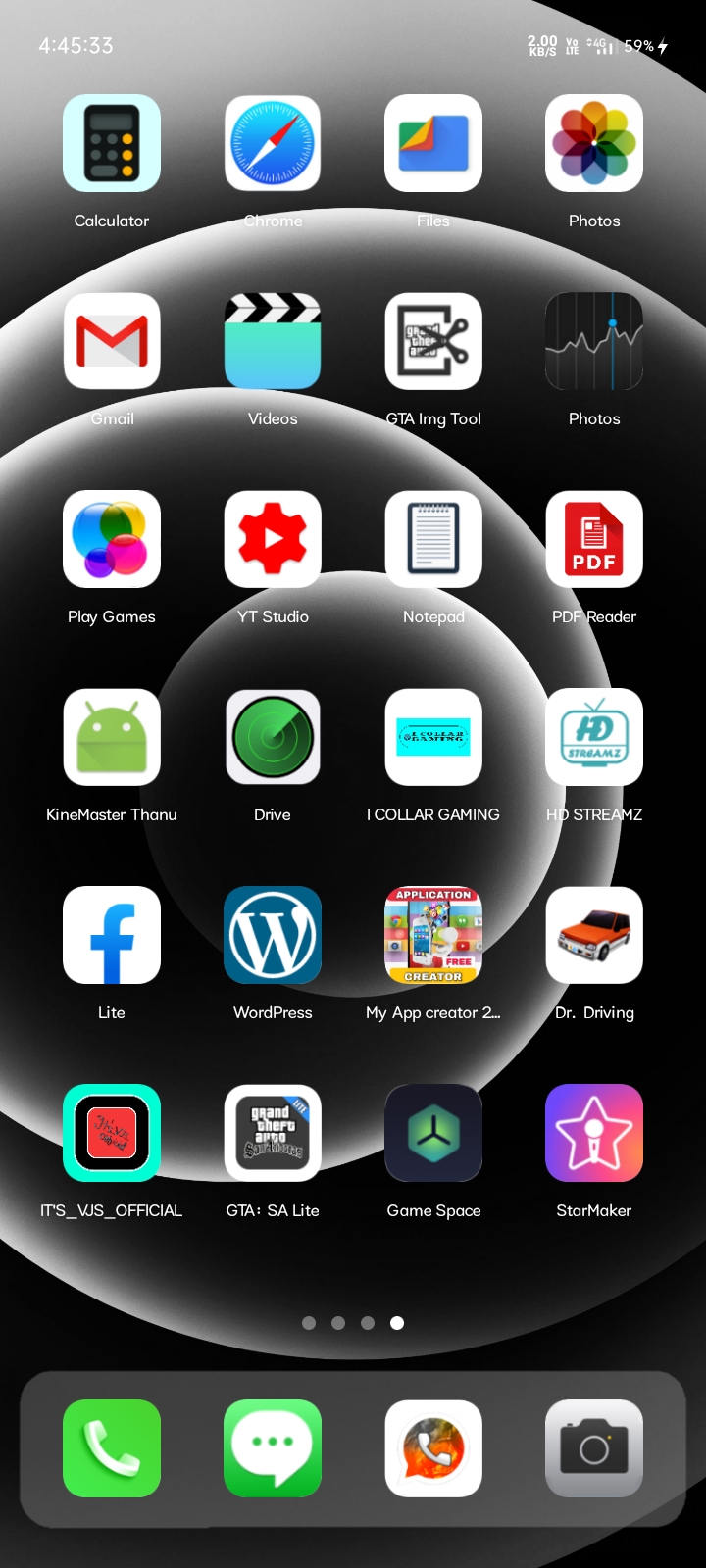Launch Facebook Lite
The width and height of the screenshot is (706, 1568).
(x=112, y=935)
